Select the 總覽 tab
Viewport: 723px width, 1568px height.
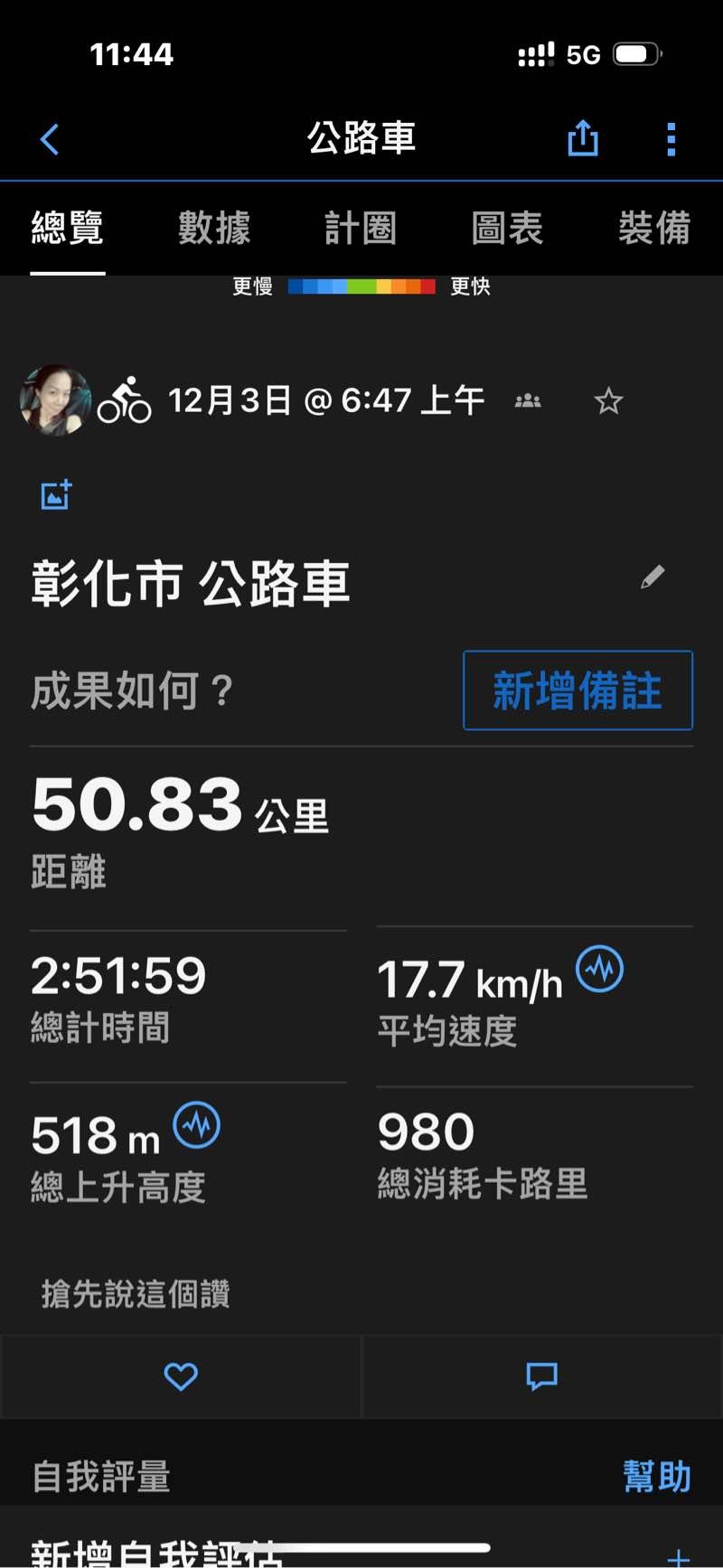coord(68,228)
